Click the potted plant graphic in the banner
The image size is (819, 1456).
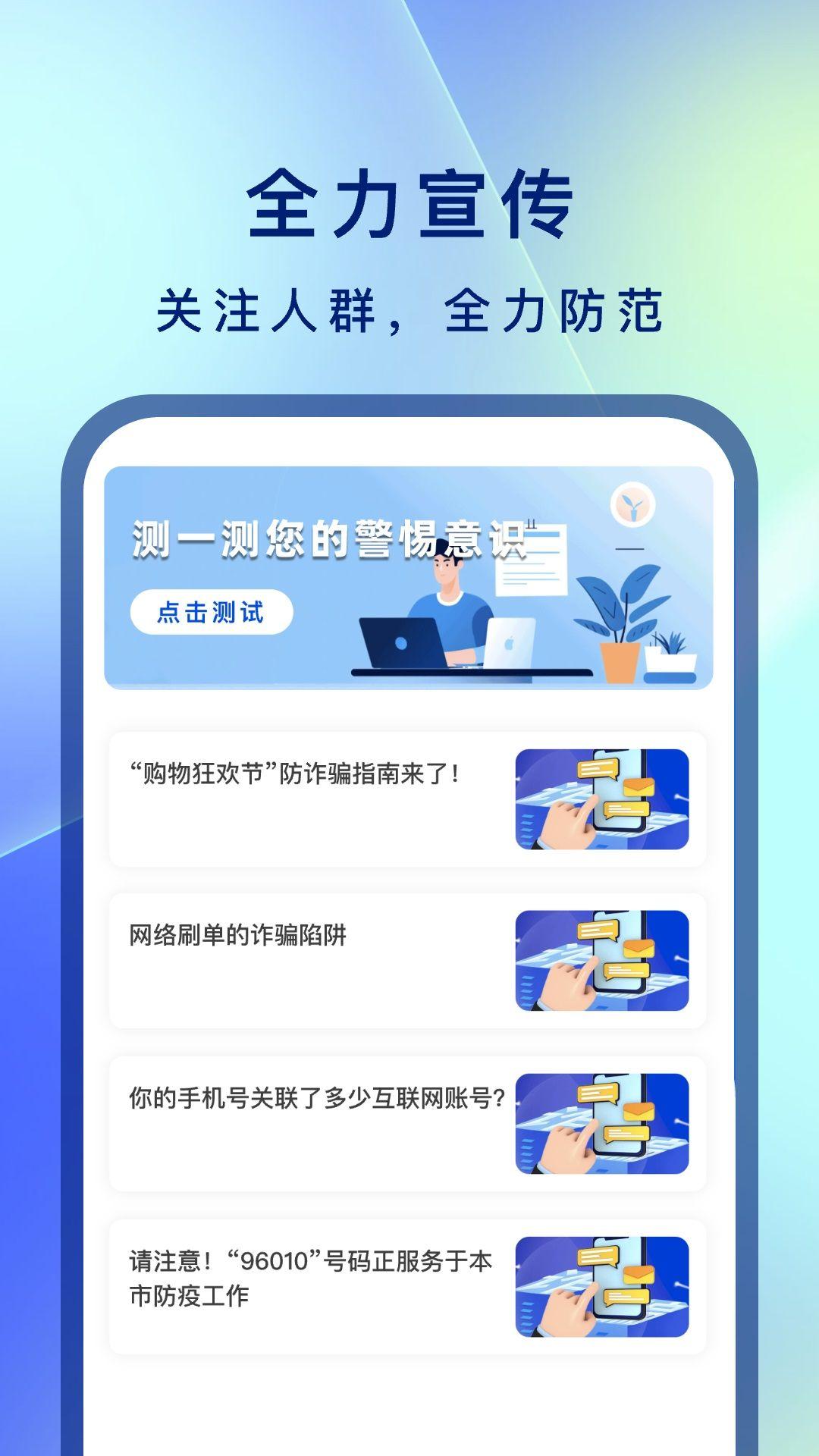(x=618, y=622)
